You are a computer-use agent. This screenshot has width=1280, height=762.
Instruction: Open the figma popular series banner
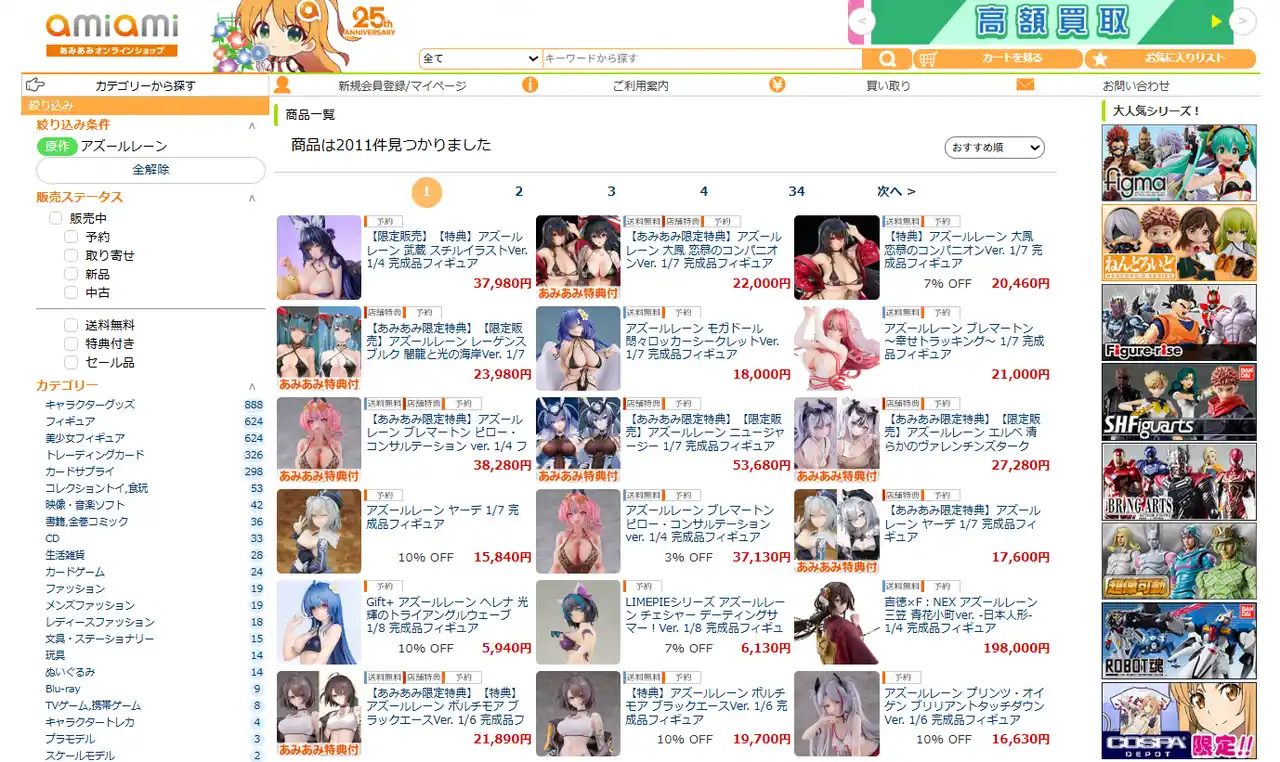[1178, 162]
